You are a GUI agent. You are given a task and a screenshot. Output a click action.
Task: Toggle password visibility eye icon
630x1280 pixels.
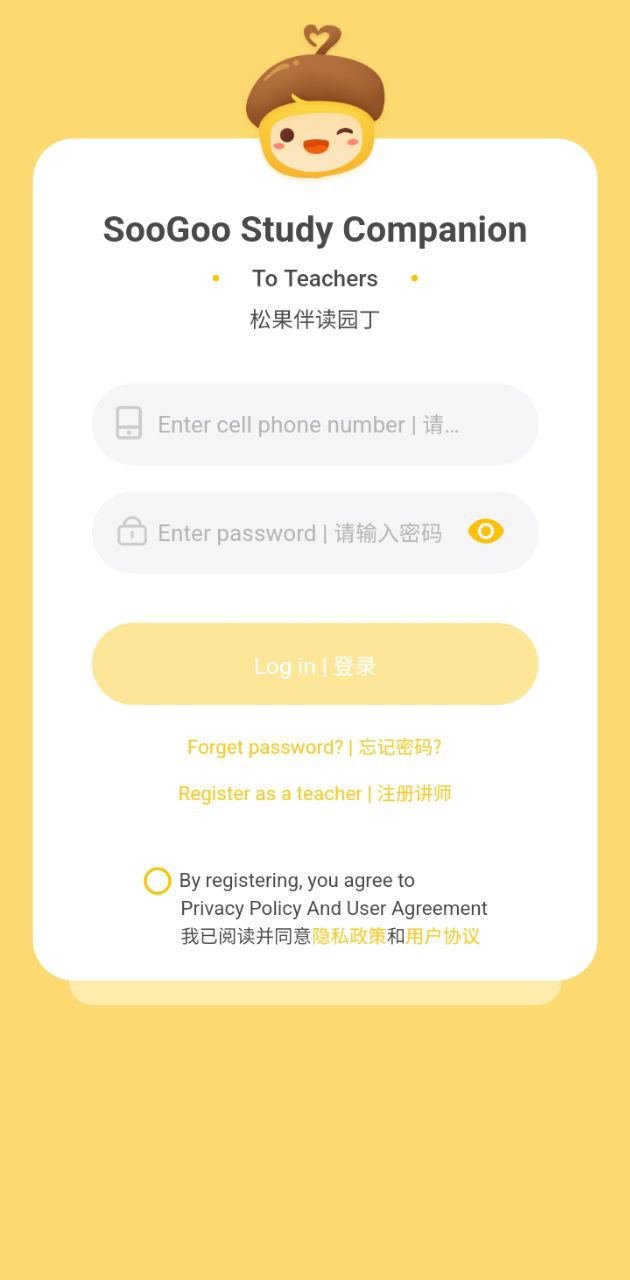[486, 532]
